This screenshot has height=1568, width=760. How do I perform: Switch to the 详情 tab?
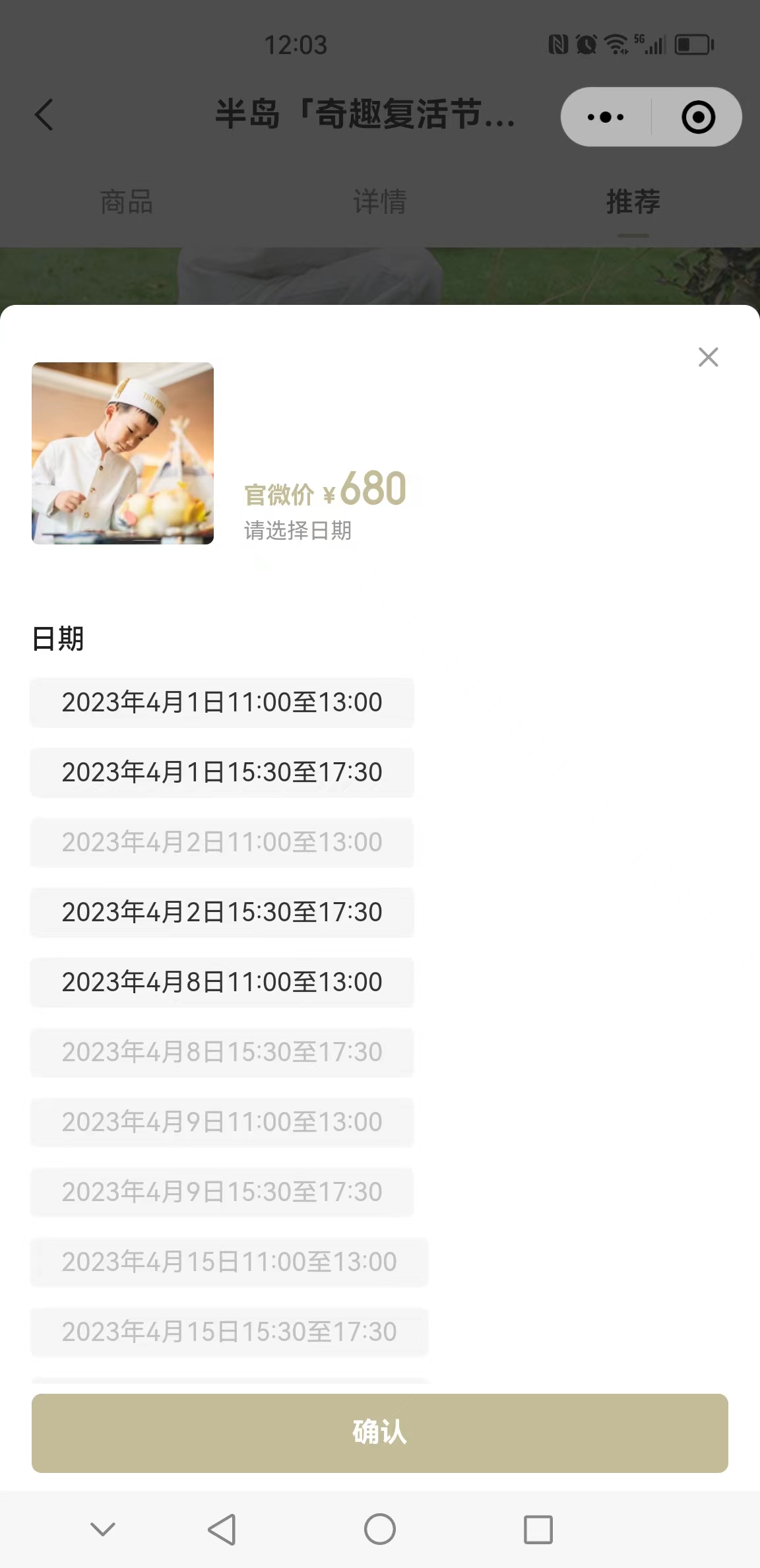click(380, 202)
